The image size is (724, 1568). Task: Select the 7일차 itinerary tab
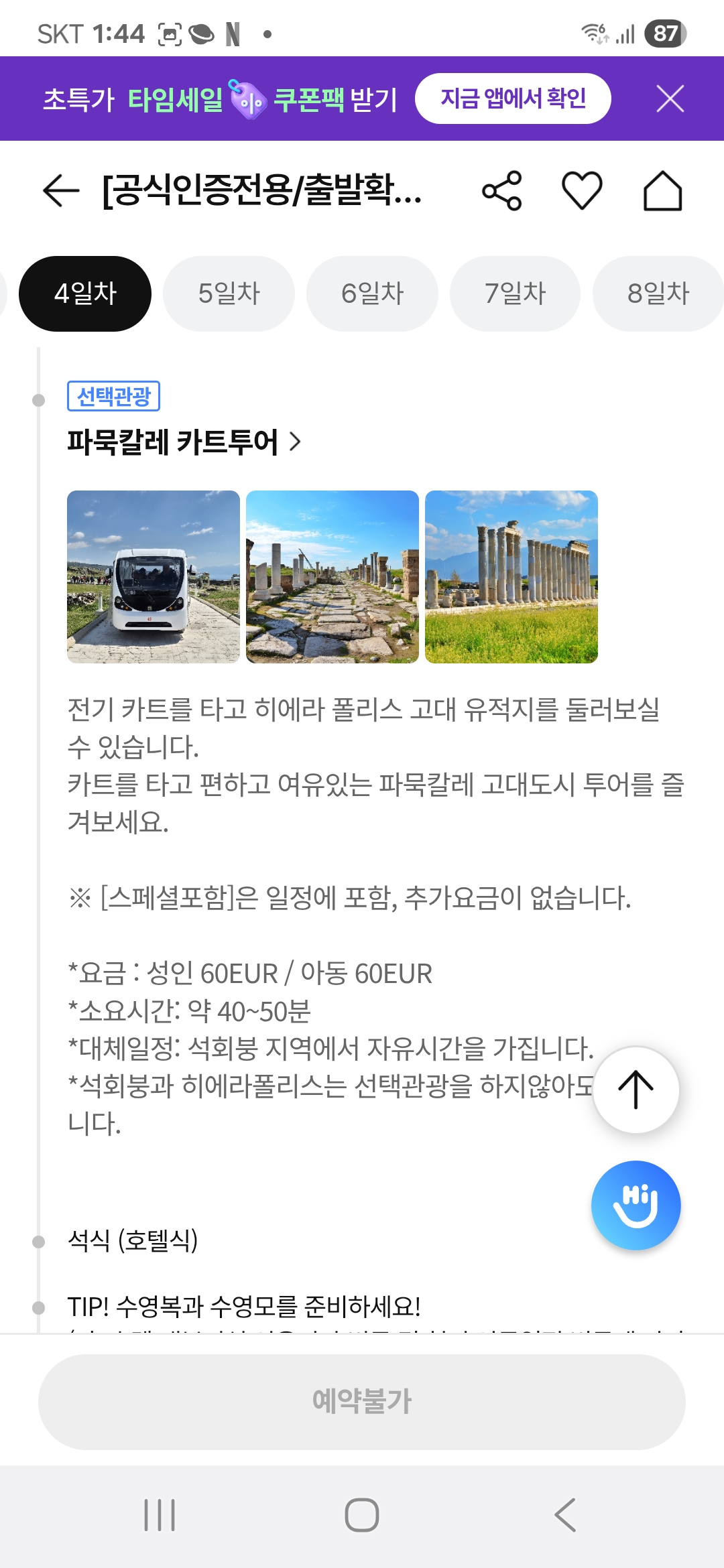(x=515, y=293)
